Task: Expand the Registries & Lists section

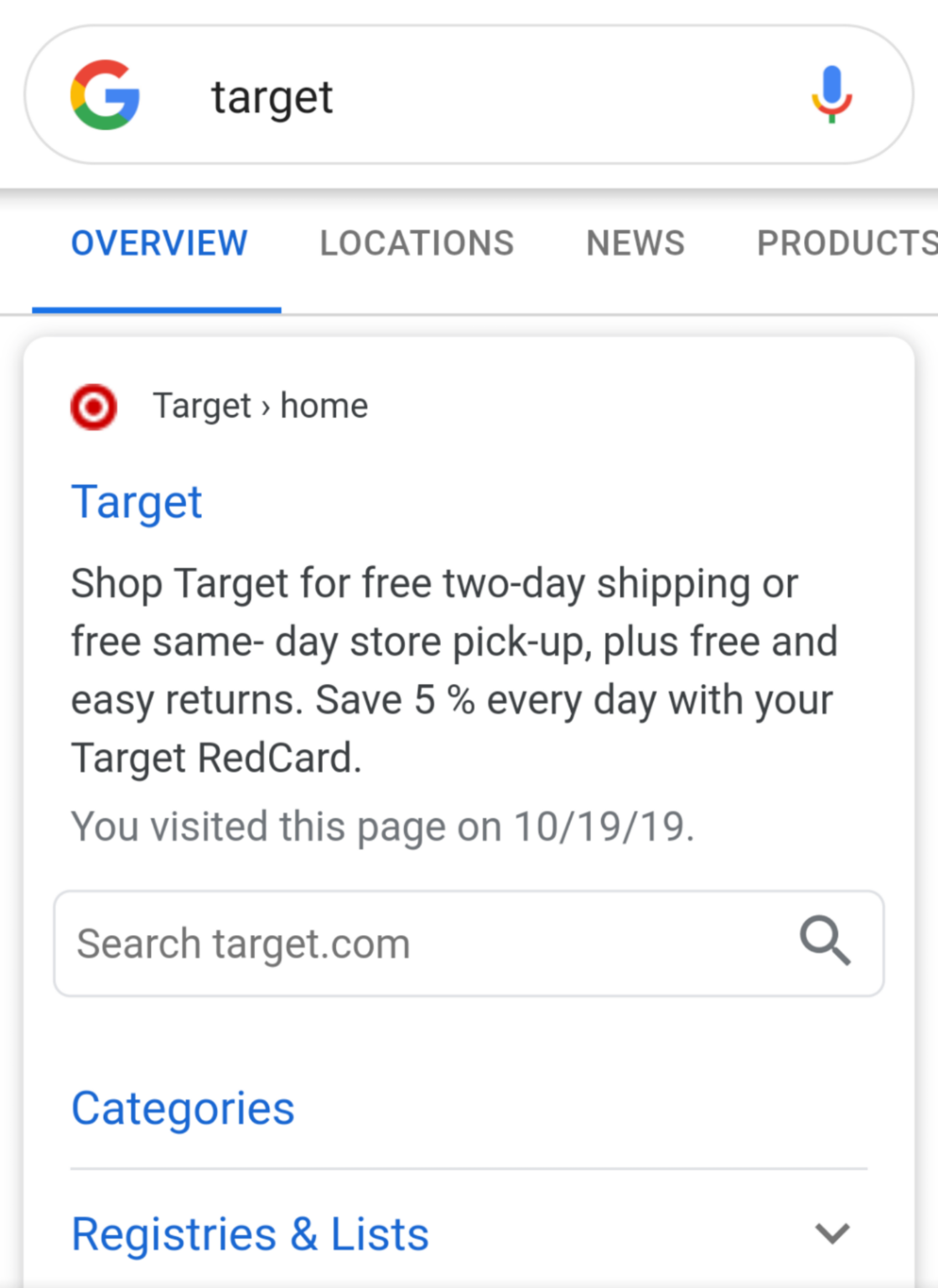Action: [832, 1233]
